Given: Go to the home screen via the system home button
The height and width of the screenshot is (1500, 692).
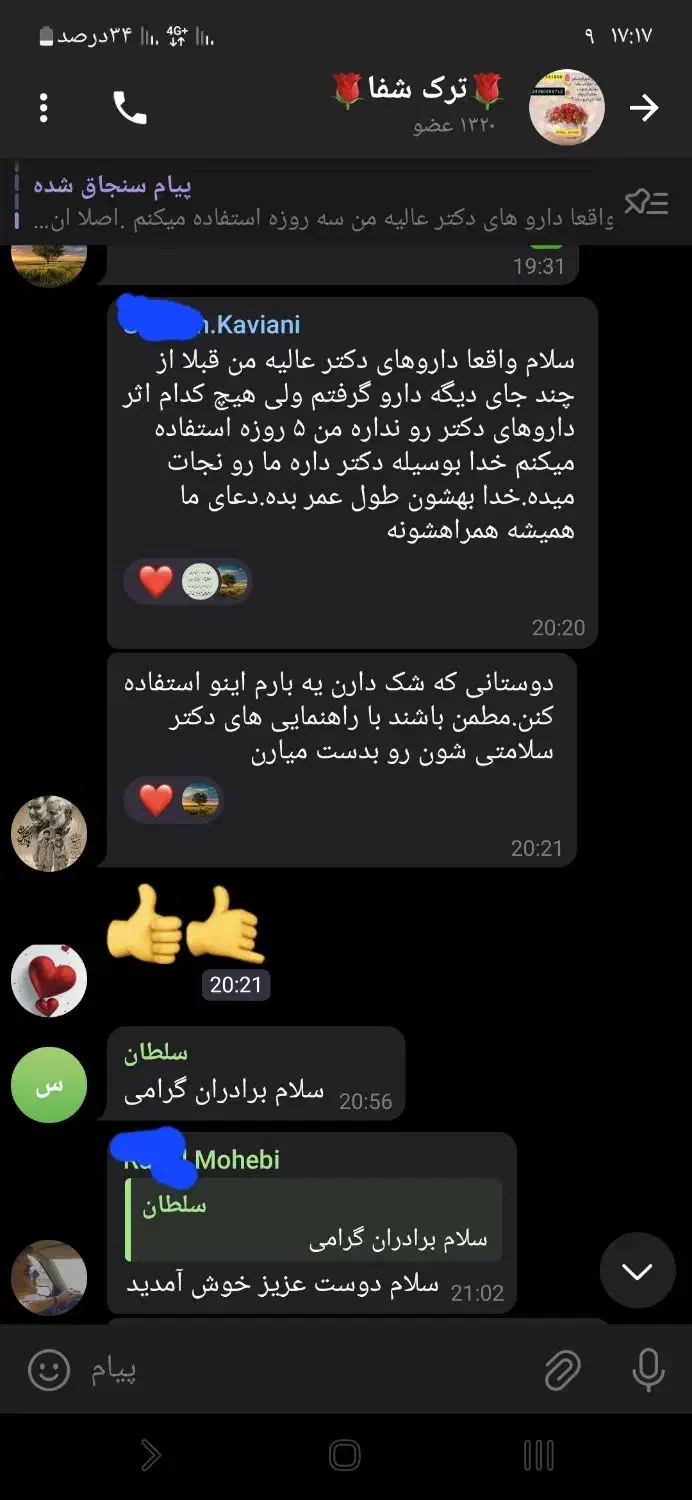Looking at the screenshot, I should click(x=345, y=1455).
